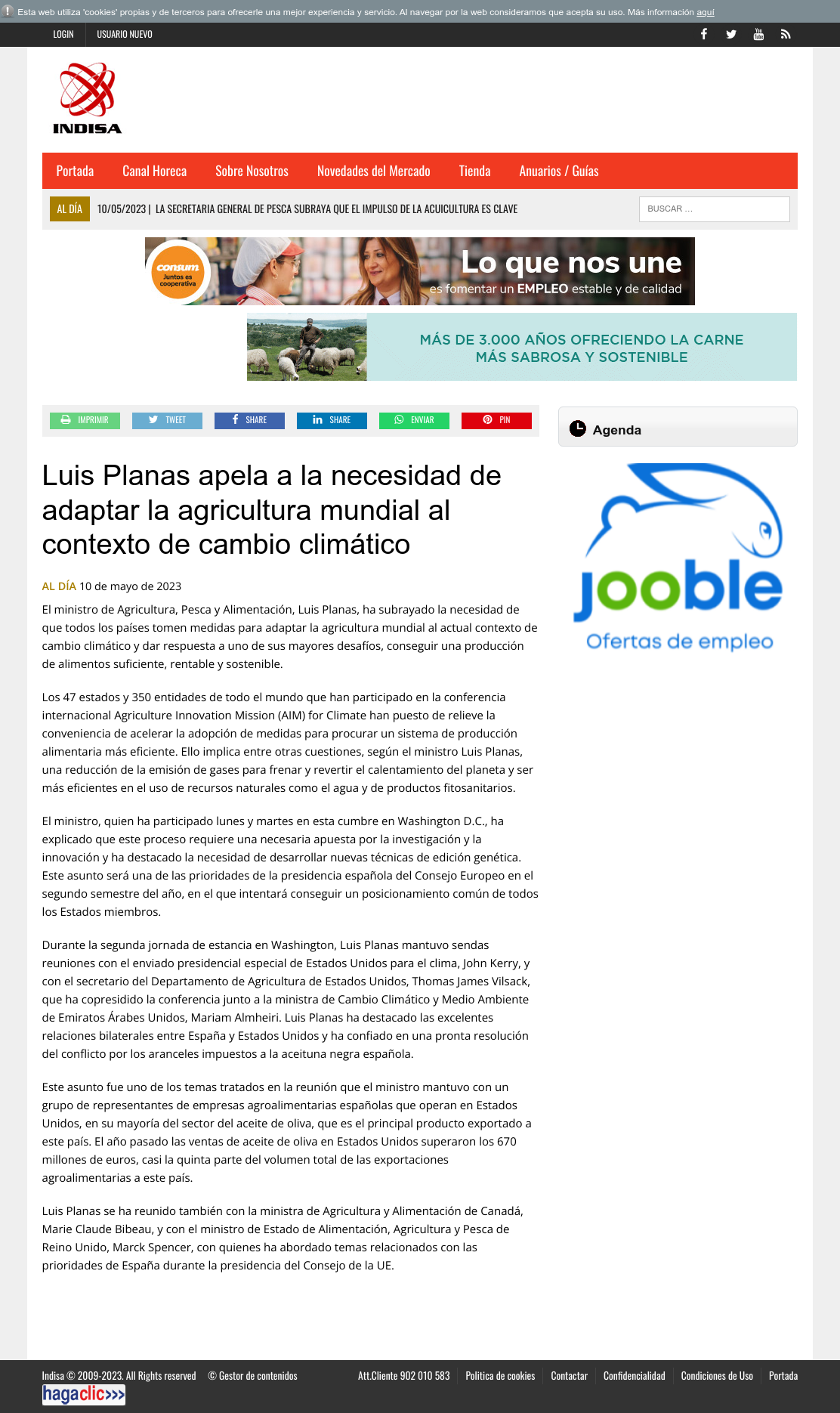Screen dimensions: 840x1413
Task: Open the Jooble Ofertas de empleo banner
Action: pos(678,558)
